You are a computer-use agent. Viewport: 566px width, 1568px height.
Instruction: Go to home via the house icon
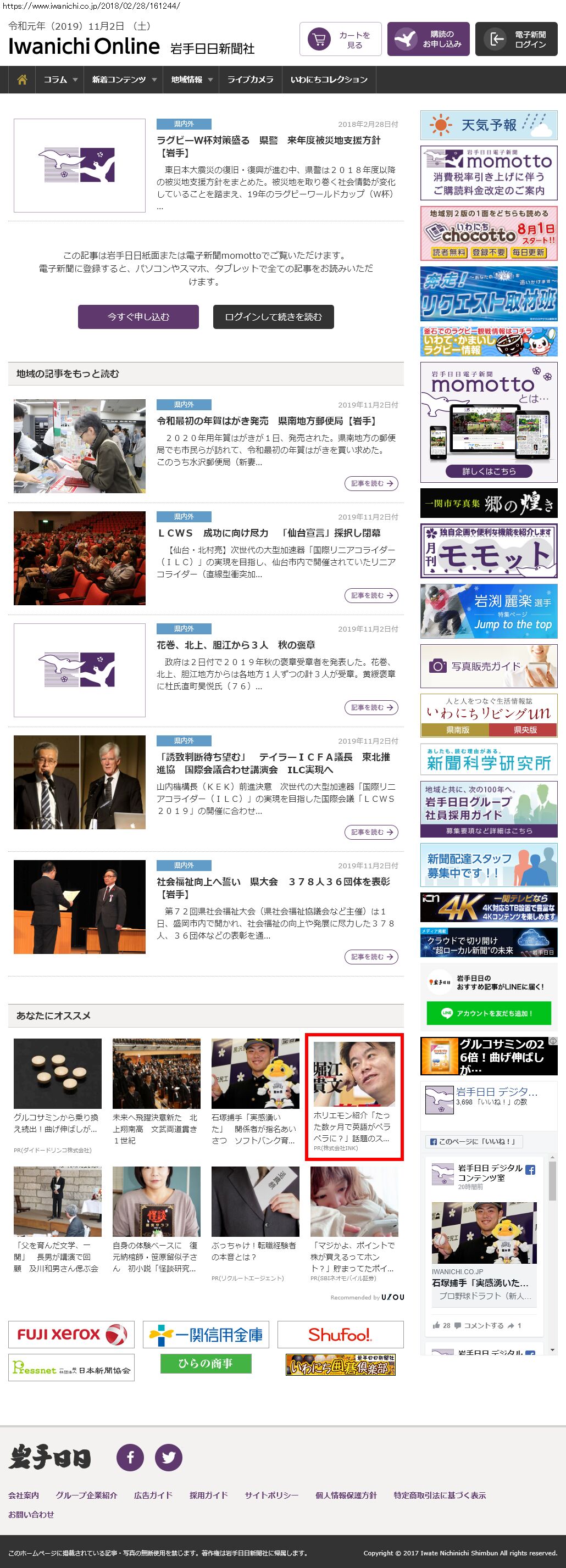[22, 80]
